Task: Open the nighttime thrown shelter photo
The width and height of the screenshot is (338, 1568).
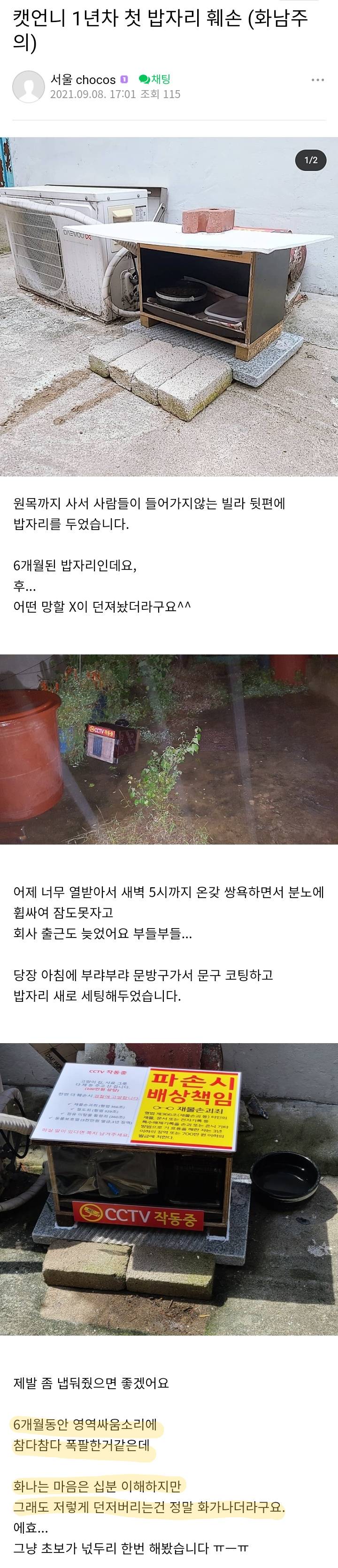Action: click(169, 749)
